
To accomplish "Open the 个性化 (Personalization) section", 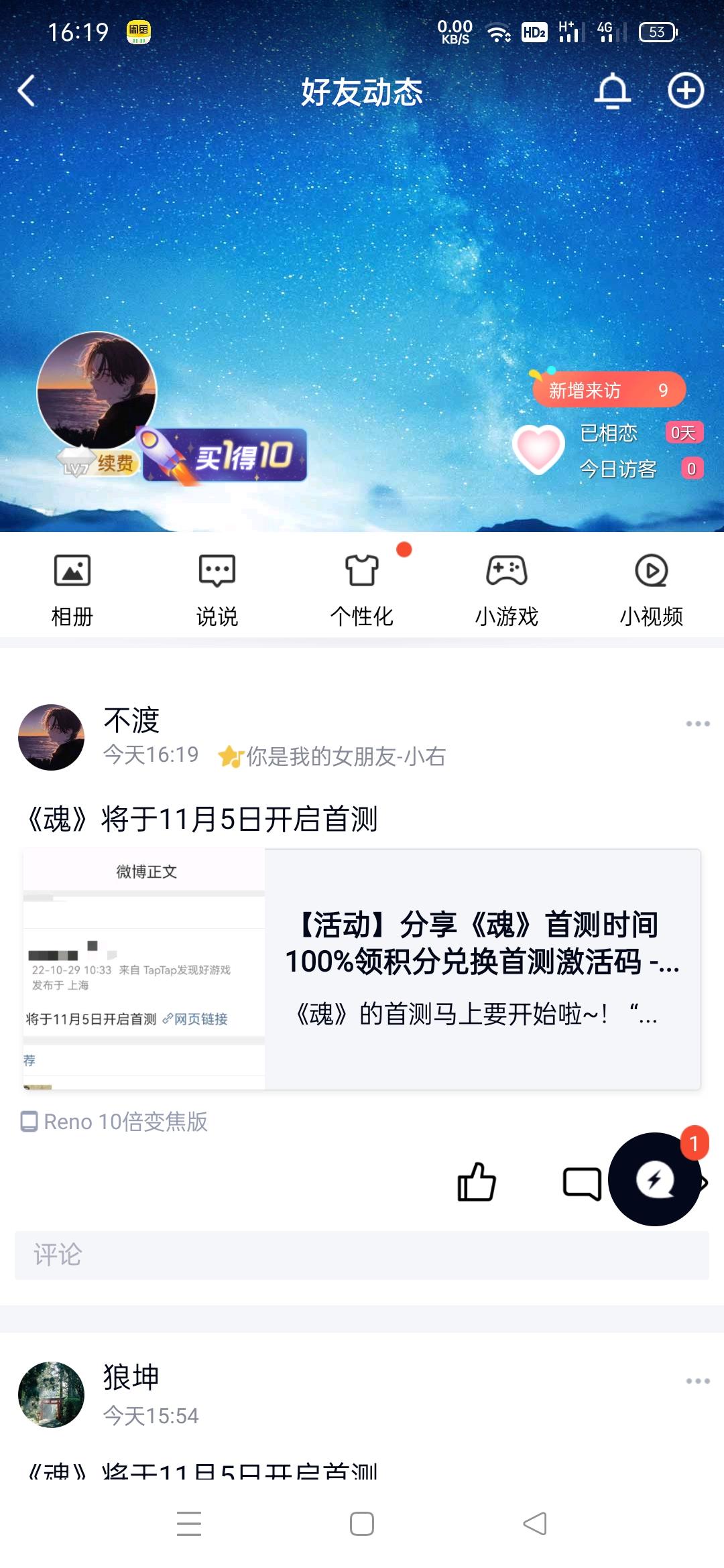I will pyautogui.click(x=362, y=585).
